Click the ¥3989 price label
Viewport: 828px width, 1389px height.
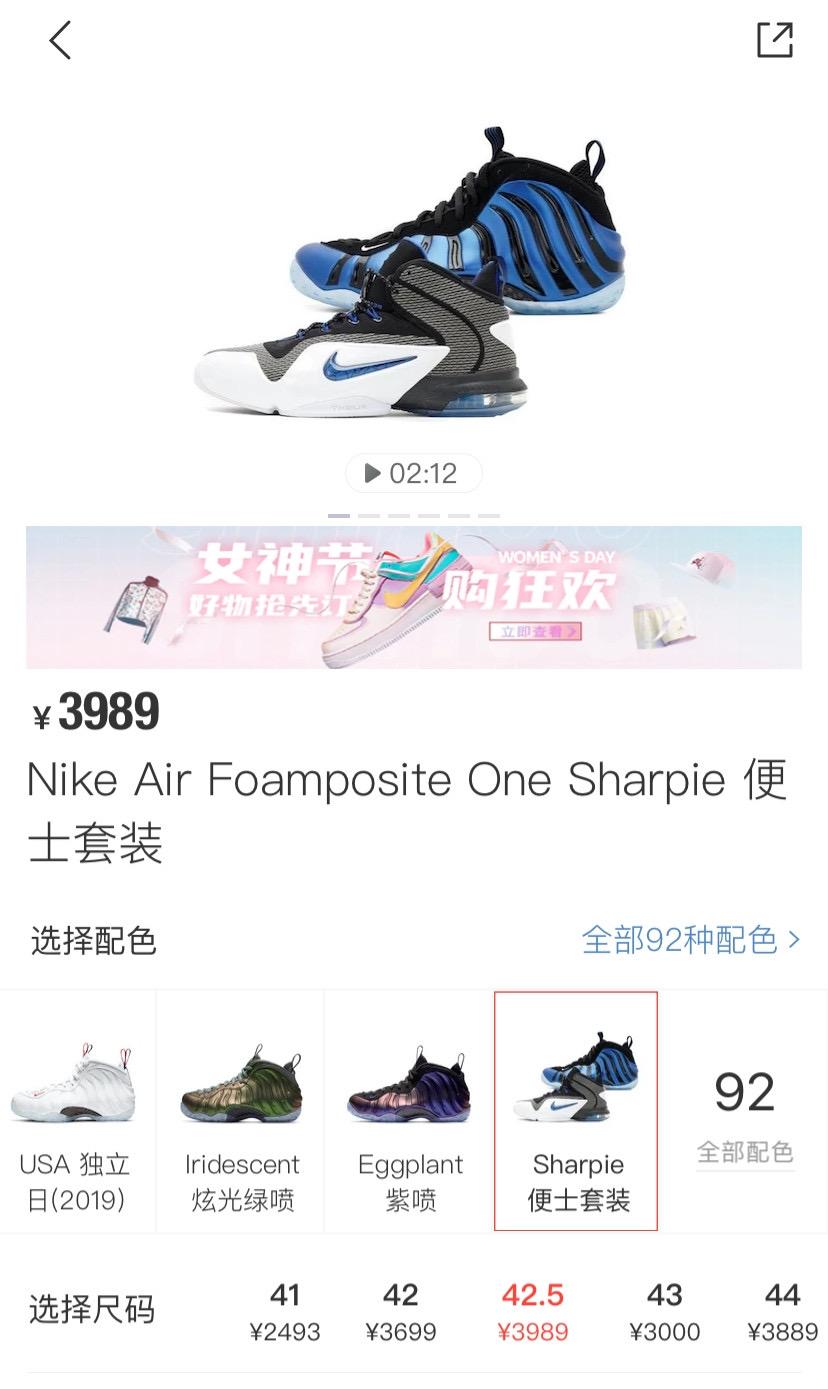pyautogui.click(x=93, y=711)
